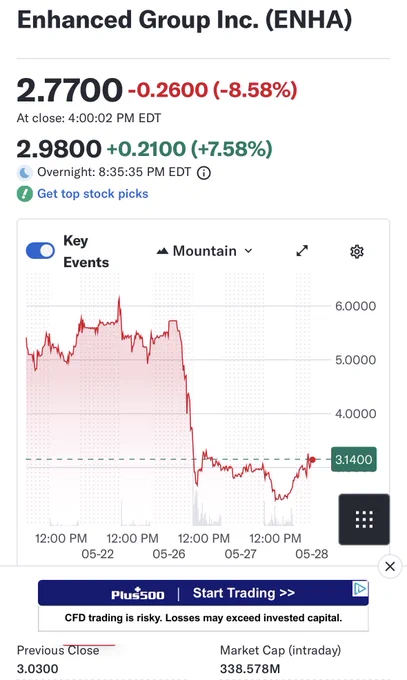Open chart settings gear
The image size is (407, 680).
[357, 251]
